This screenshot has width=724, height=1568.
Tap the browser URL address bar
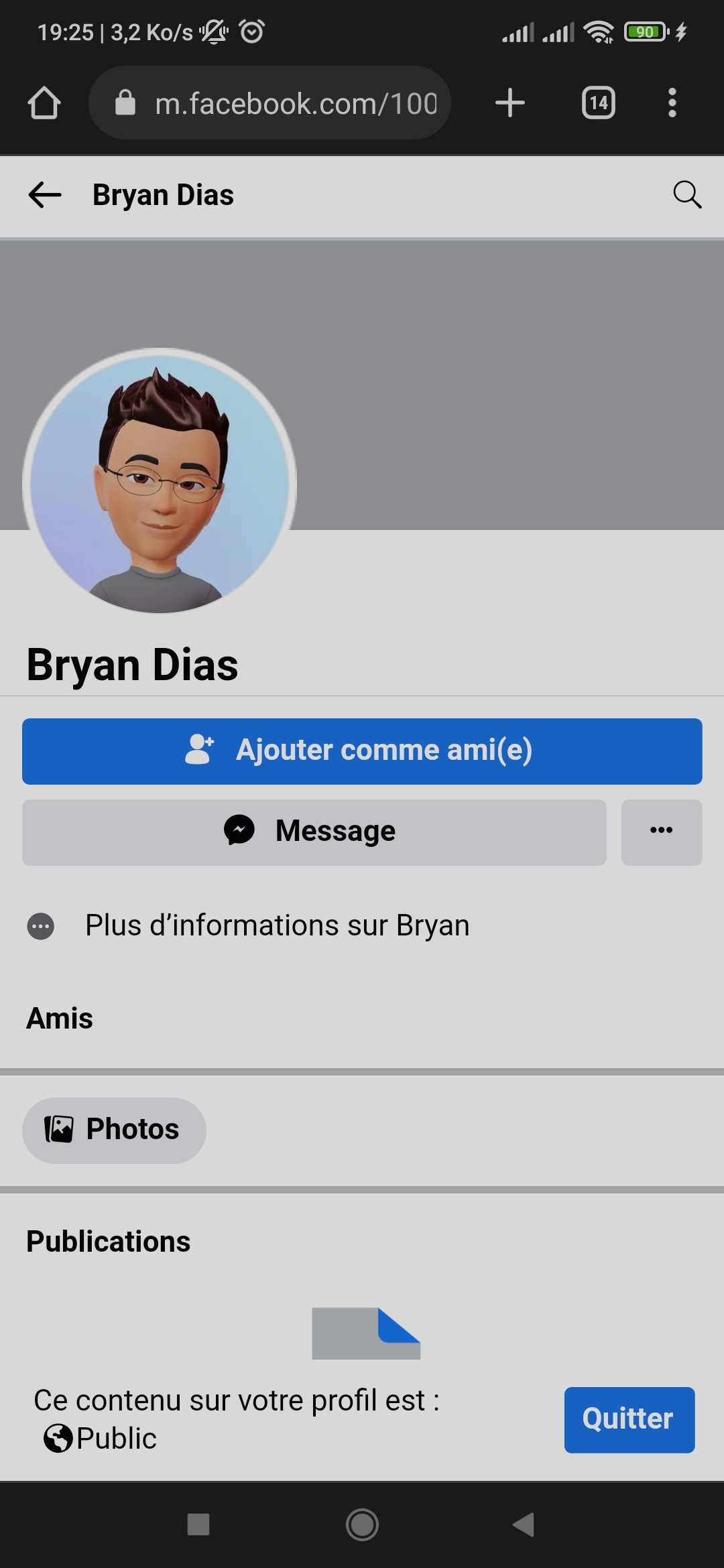[269, 103]
